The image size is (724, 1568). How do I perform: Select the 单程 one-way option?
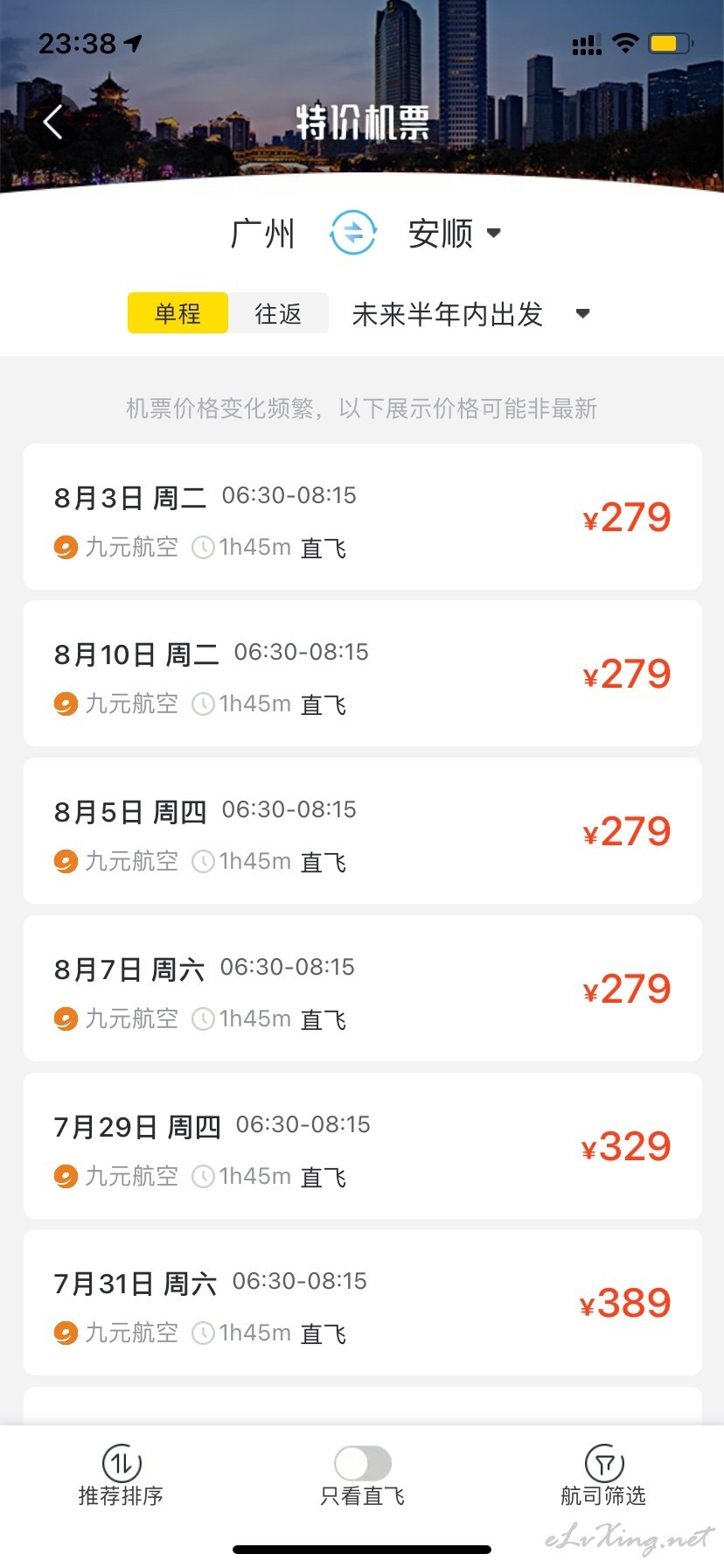point(178,313)
